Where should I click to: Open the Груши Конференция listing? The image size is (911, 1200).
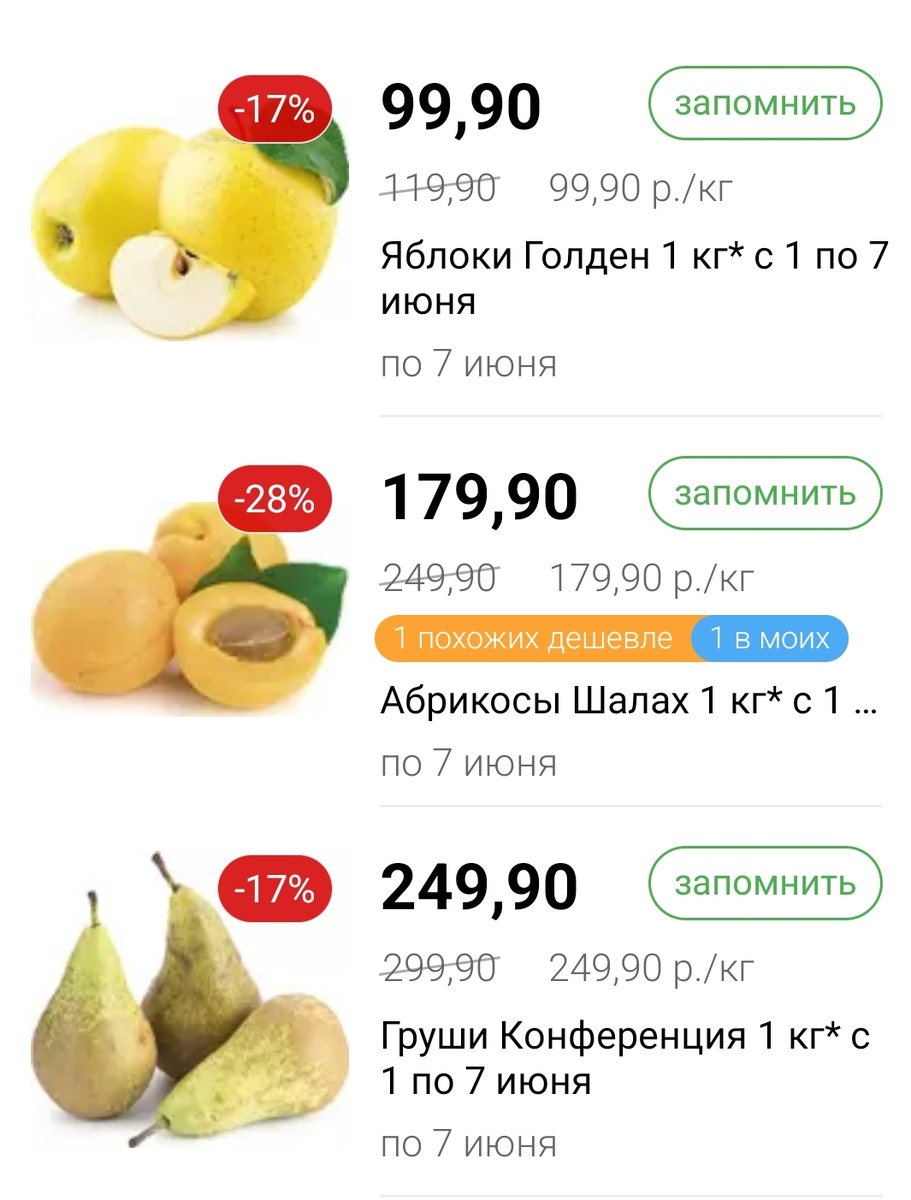tap(625, 1058)
